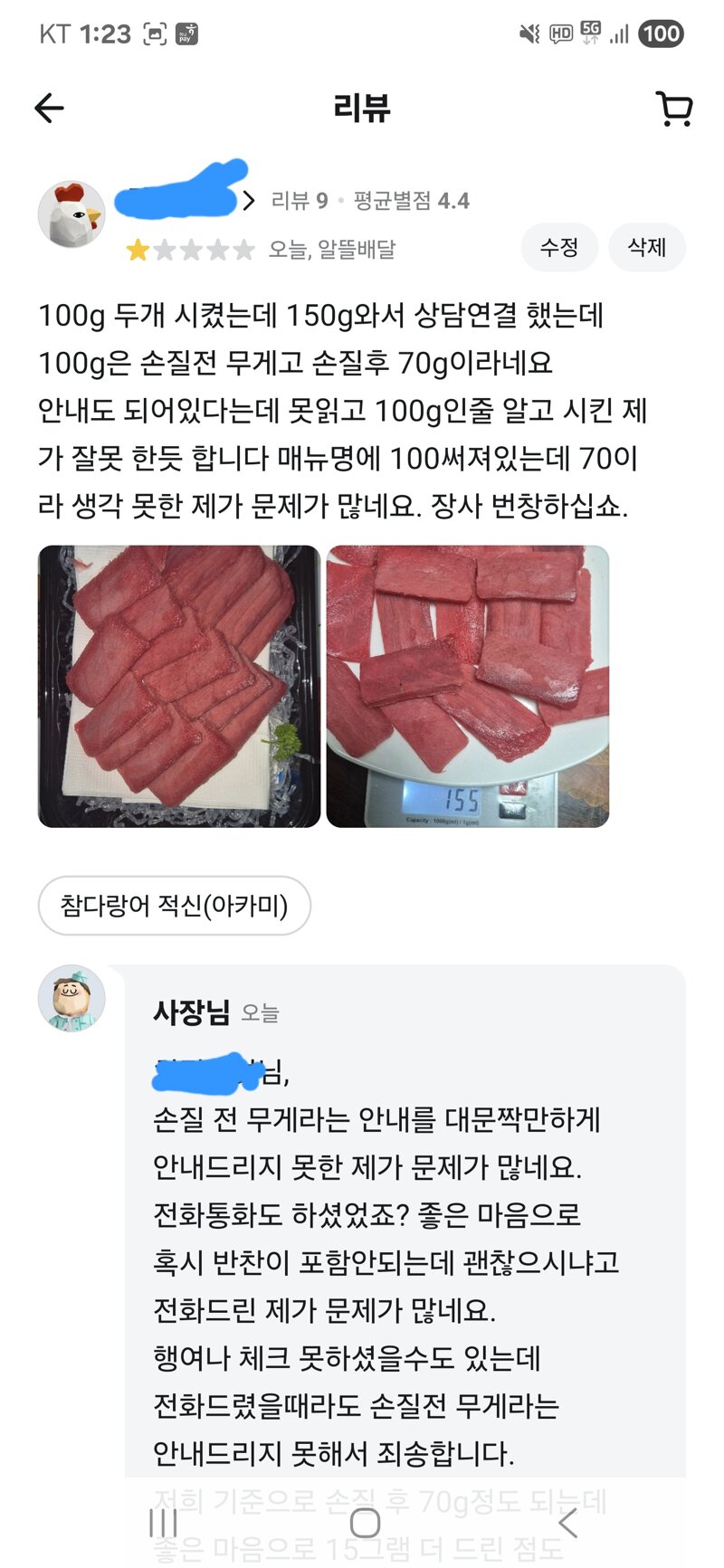Go back from the 리뷰 page
Image resolution: width=724 pixels, height=1568 pixels.
pos(50,109)
